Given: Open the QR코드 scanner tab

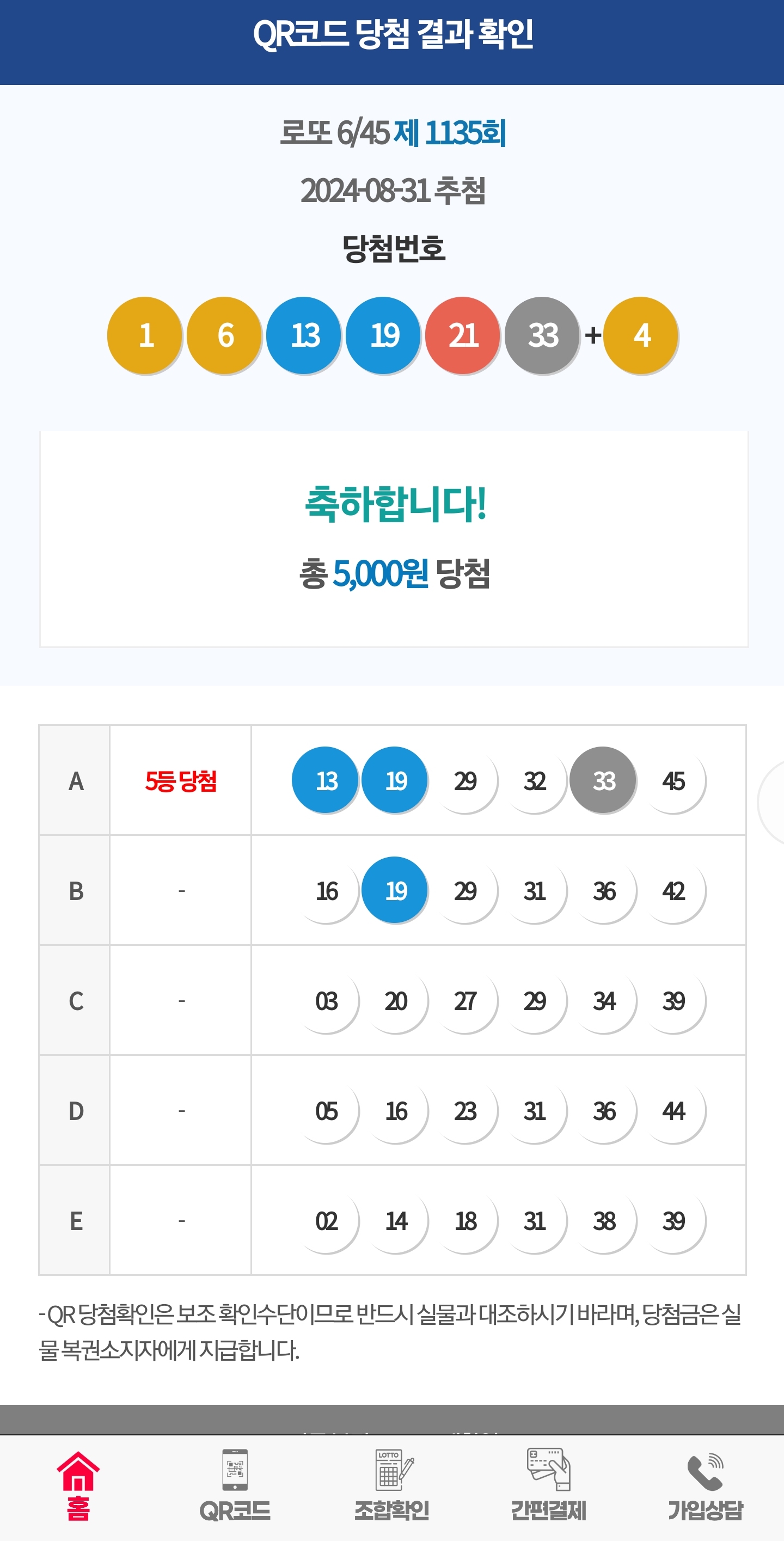Looking at the screenshot, I should point(235,1485).
